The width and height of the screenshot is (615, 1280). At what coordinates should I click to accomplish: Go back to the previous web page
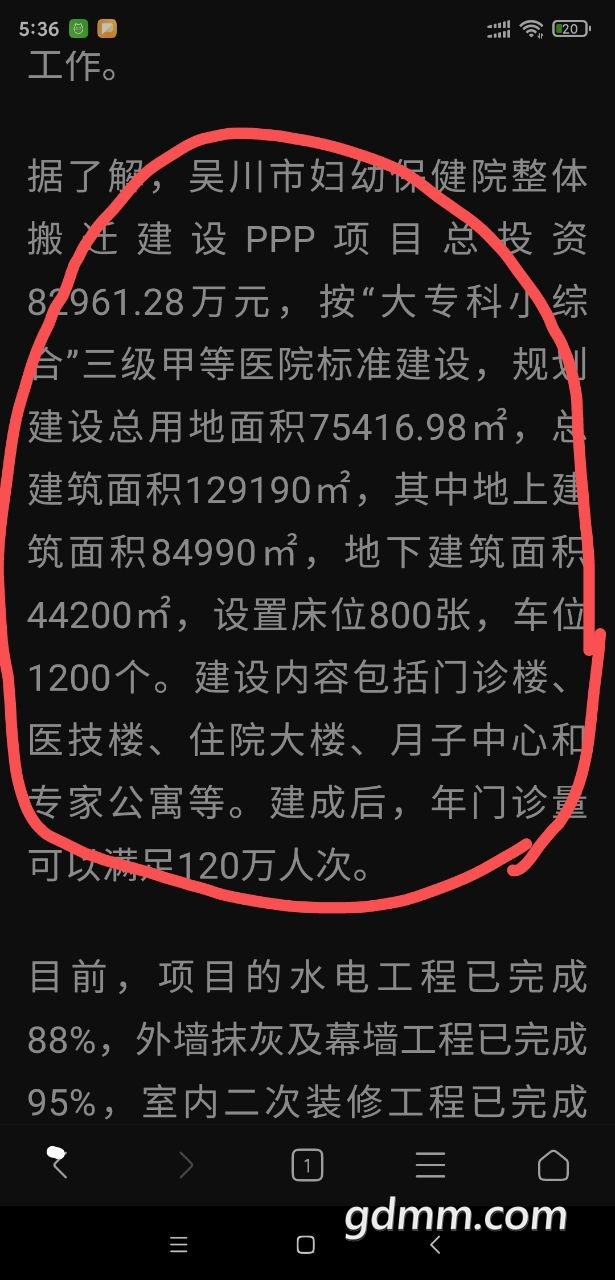pos(59,1165)
